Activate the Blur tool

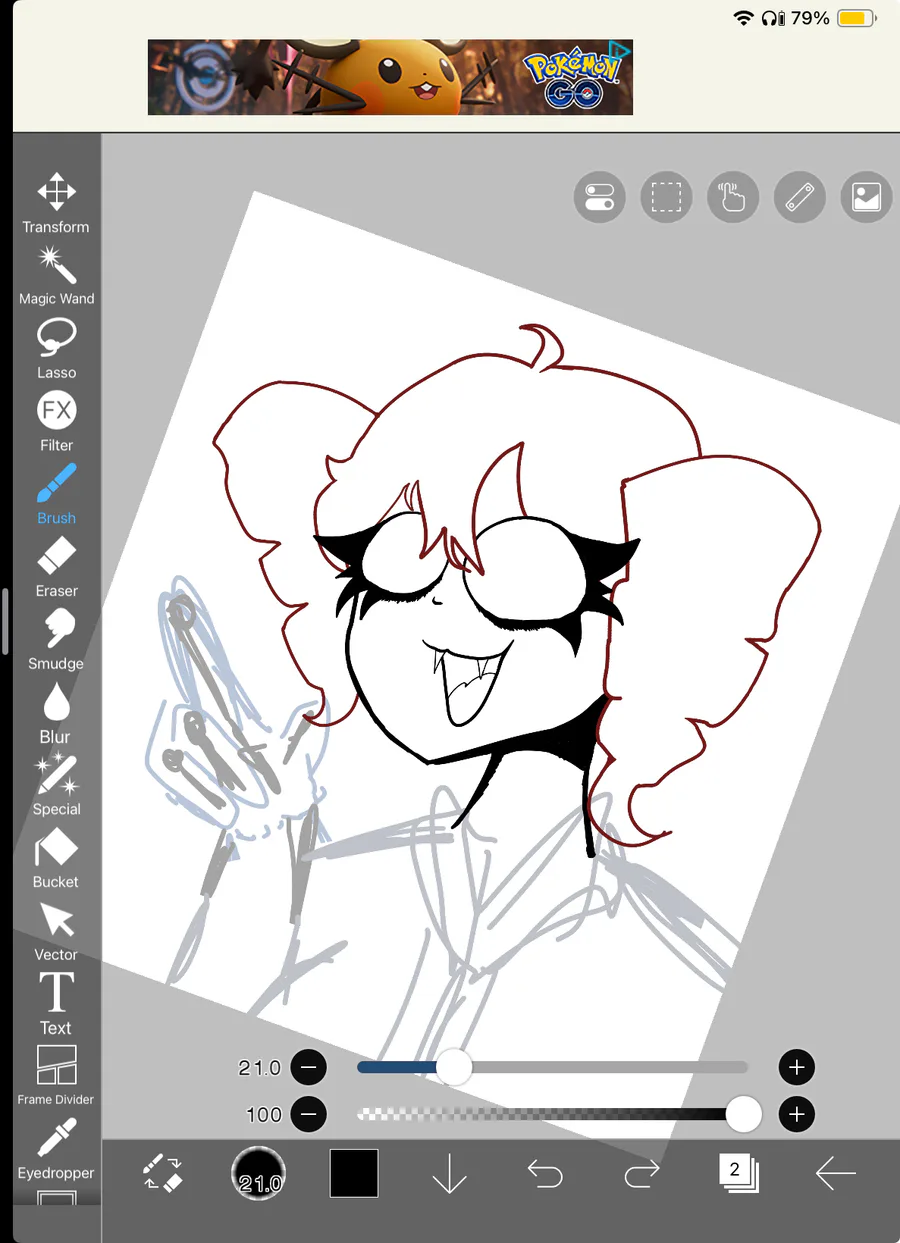click(x=56, y=711)
